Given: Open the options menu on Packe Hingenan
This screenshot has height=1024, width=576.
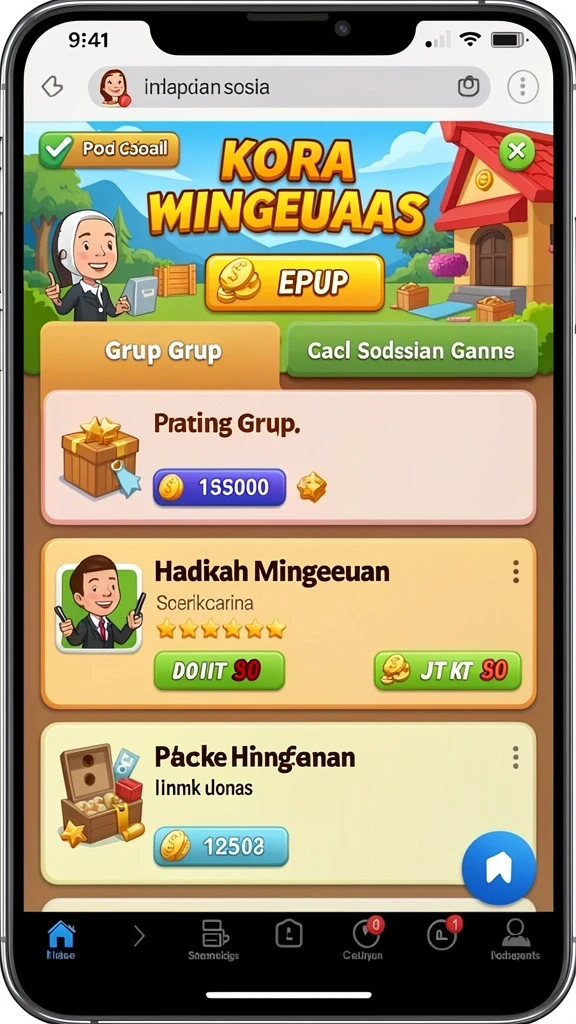Looking at the screenshot, I should (516, 758).
